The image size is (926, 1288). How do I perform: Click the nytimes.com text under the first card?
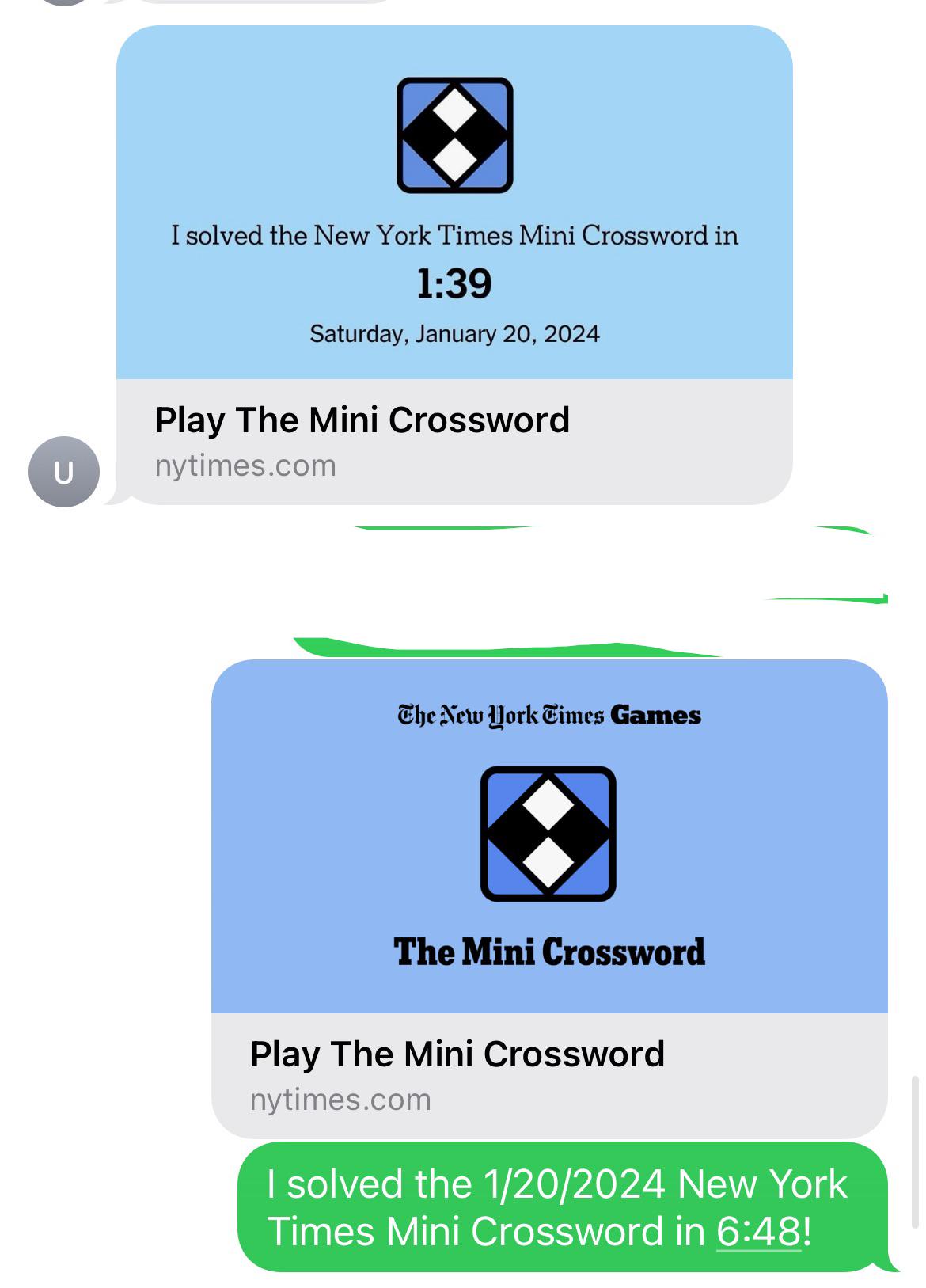pyautogui.click(x=243, y=466)
